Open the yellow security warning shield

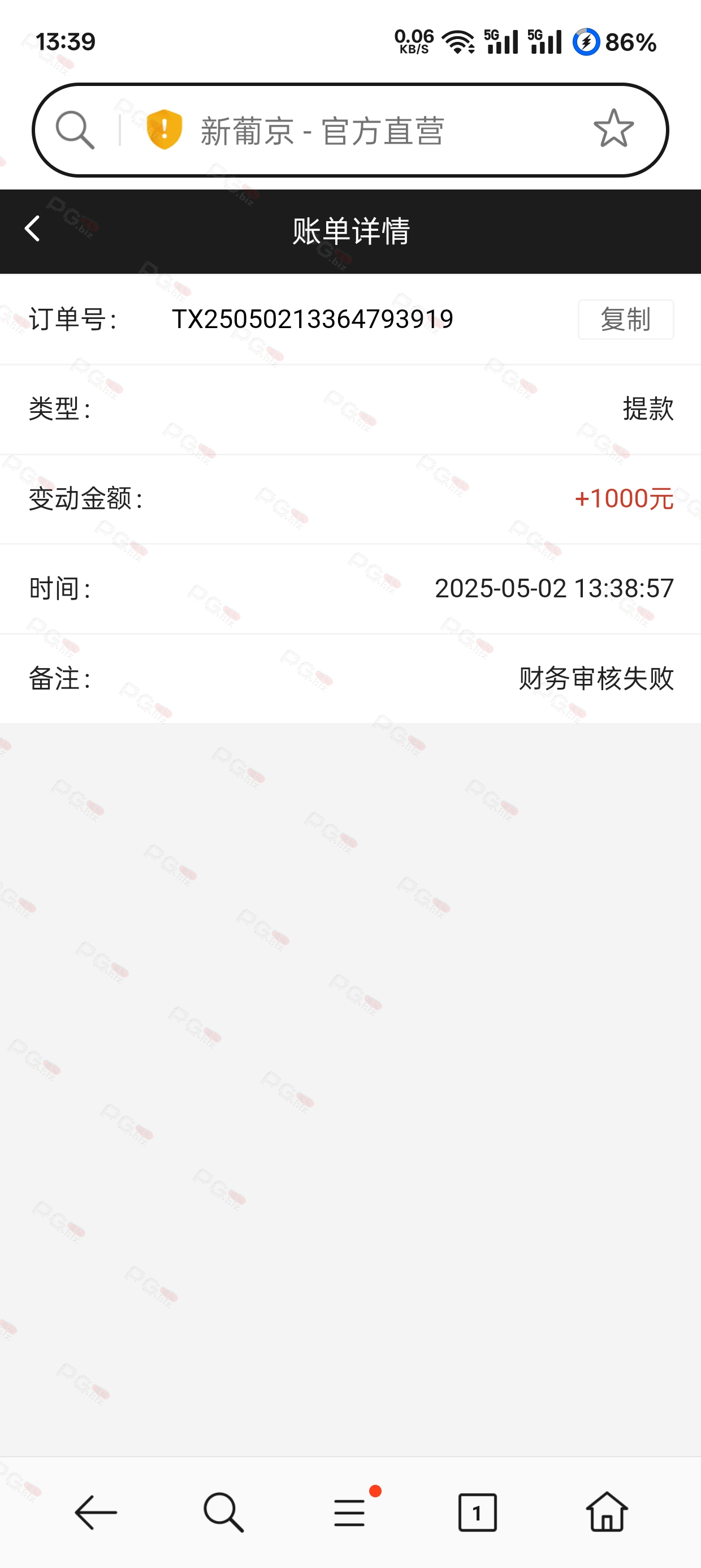165,130
